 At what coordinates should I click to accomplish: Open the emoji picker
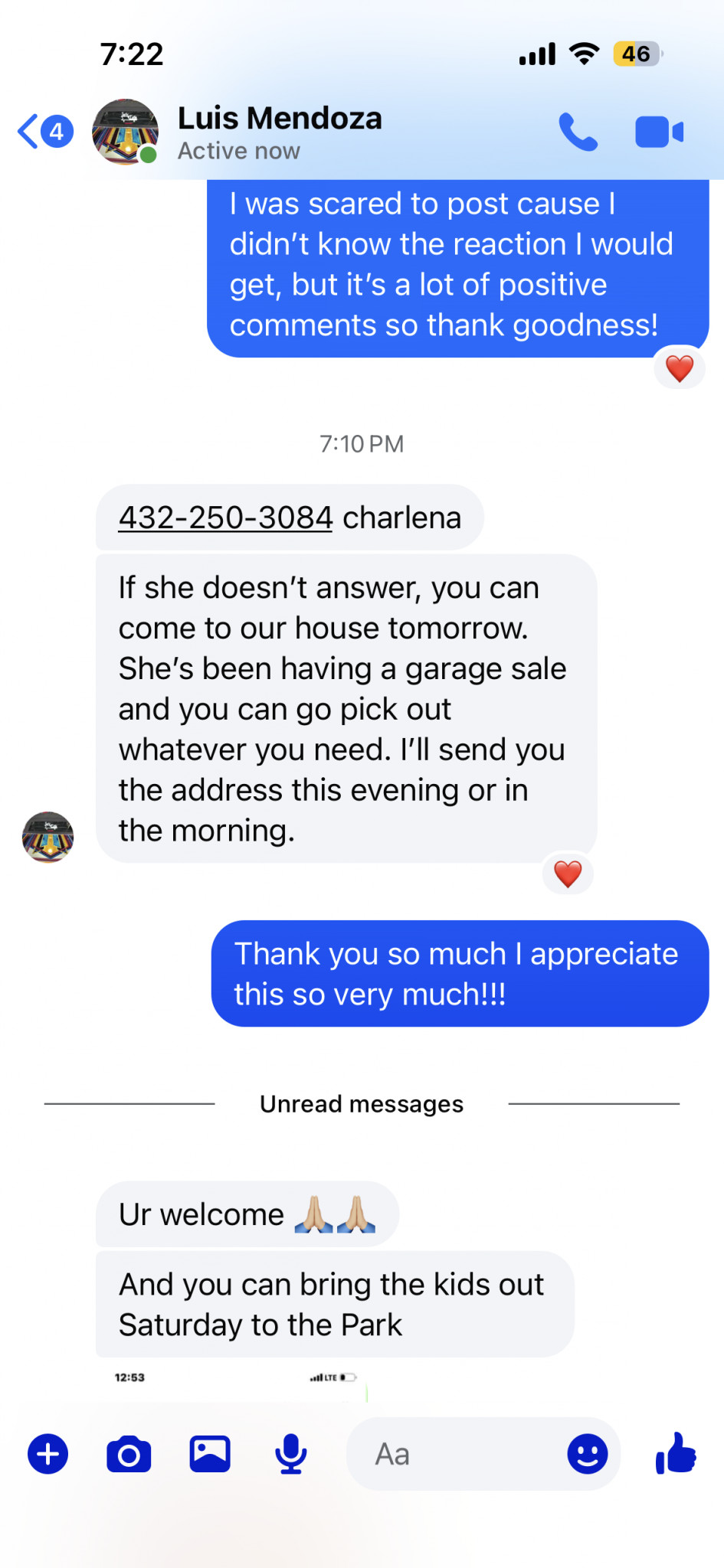tap(588, 1454)
